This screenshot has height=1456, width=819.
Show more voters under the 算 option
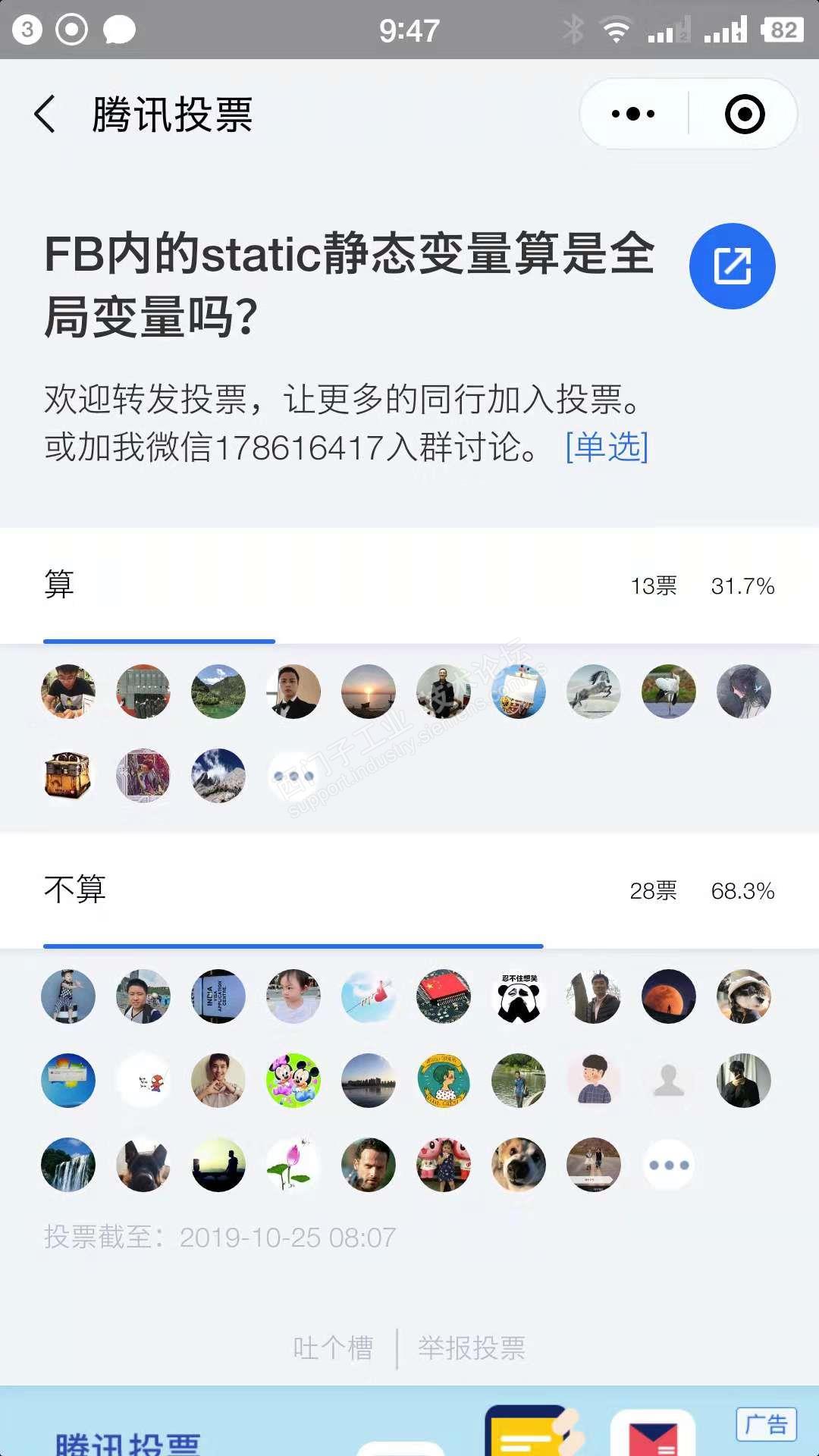pyautogui.click(x=293, y=777)
